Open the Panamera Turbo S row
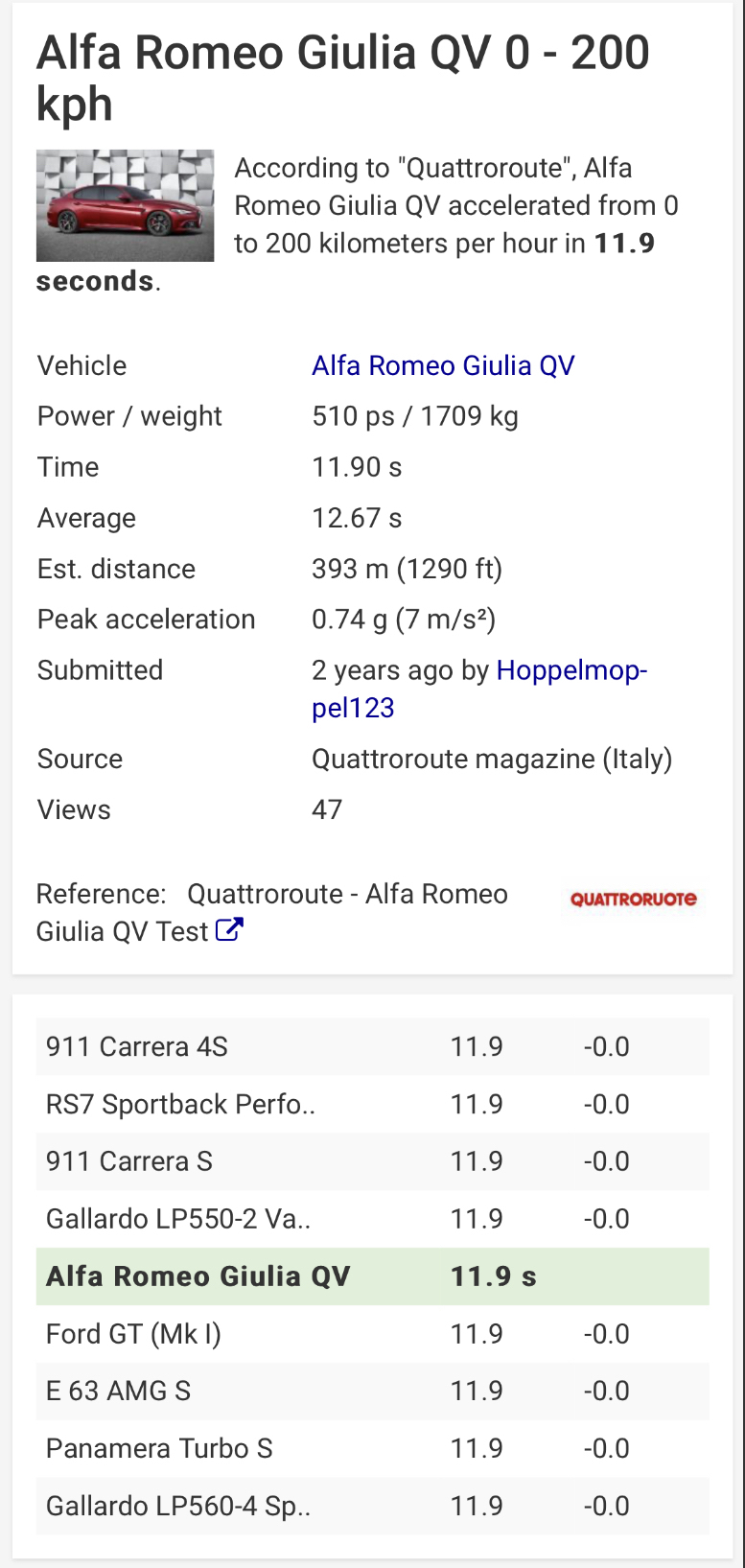Image resolution: width=745 pixels, height=1568 pixels. point(159,1448)
